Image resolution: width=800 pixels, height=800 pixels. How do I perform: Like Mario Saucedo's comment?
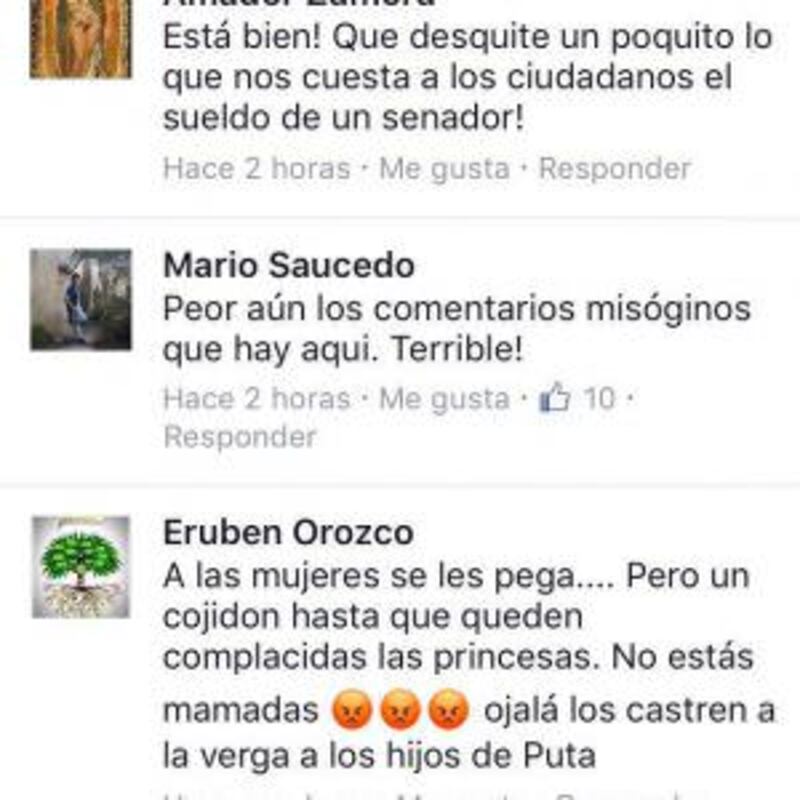pos(444,400)
